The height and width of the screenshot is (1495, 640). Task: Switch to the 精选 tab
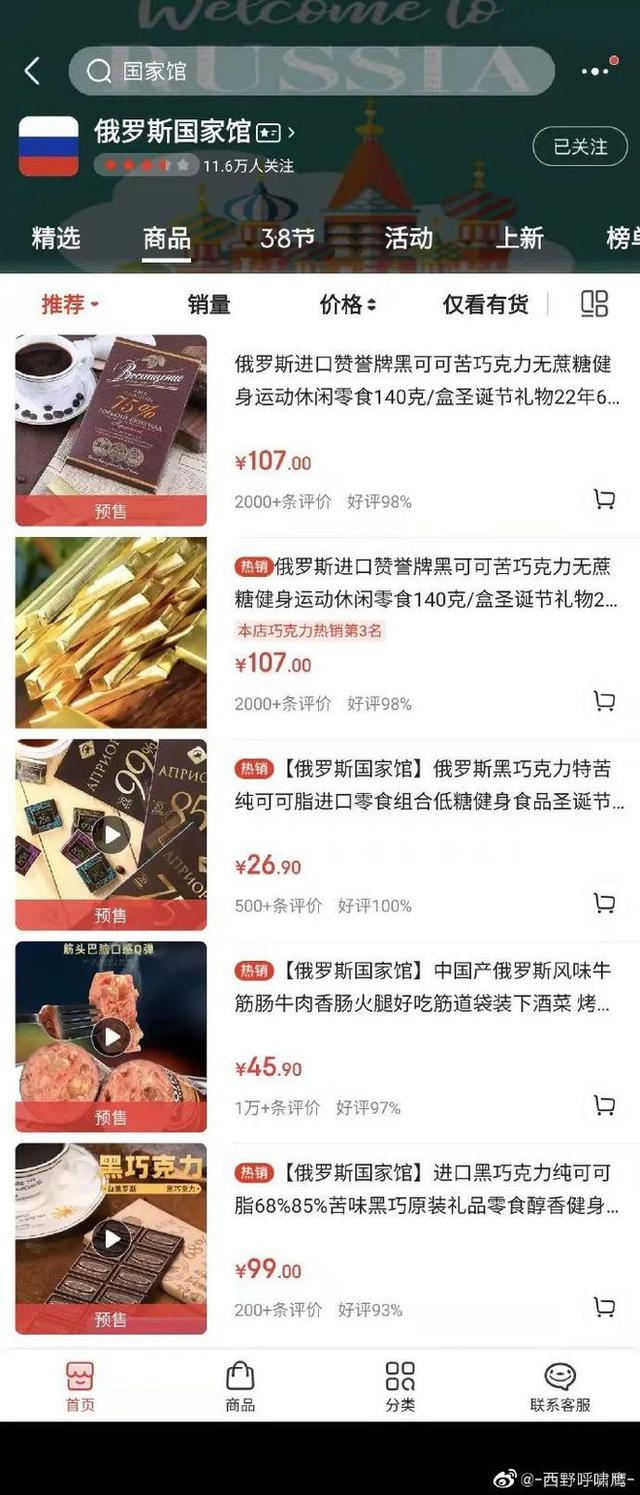click(56, 238)
